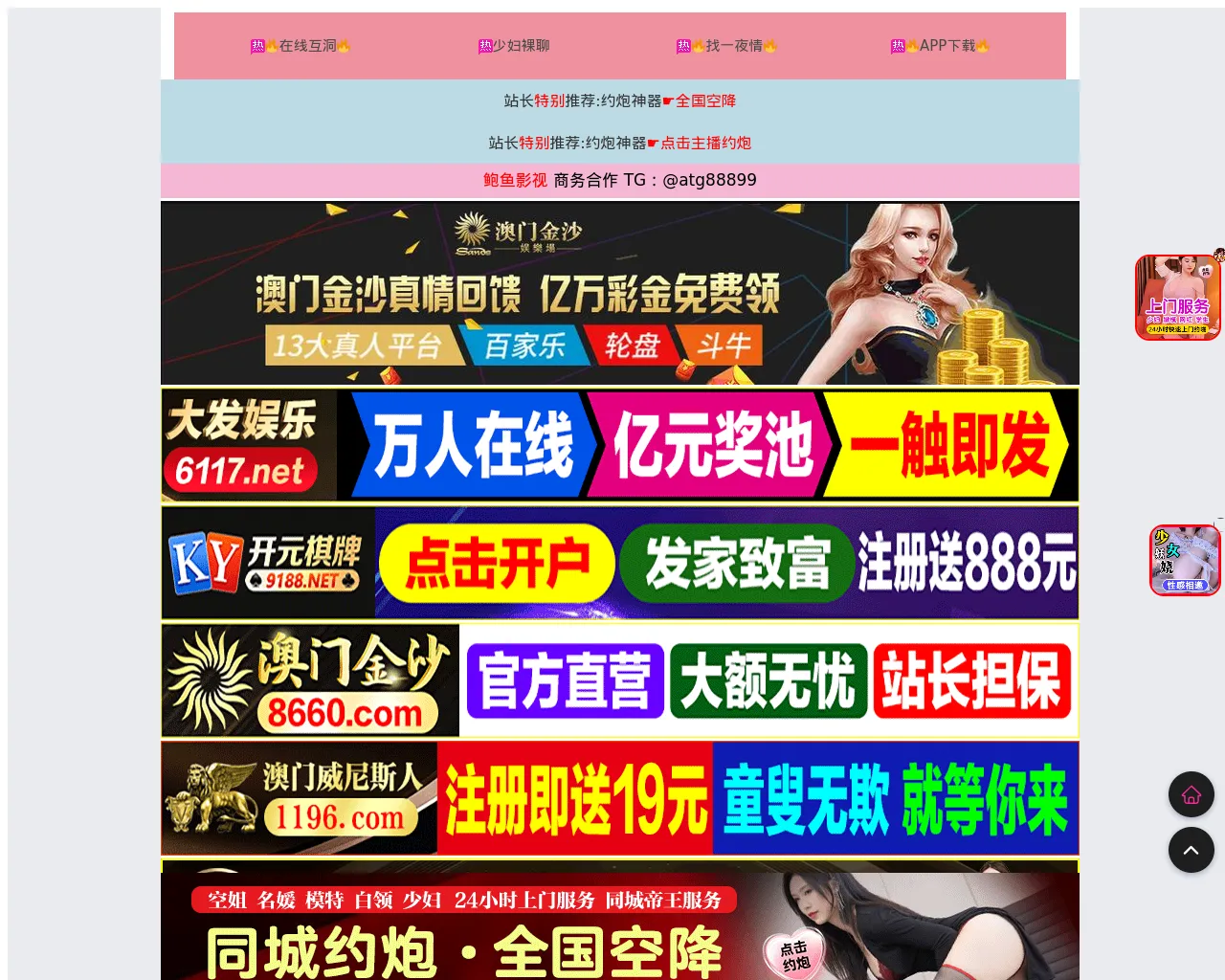The image size is (1225, 980).
Task: Select the 找一夜情 top menu link
Action: point(727,46)
